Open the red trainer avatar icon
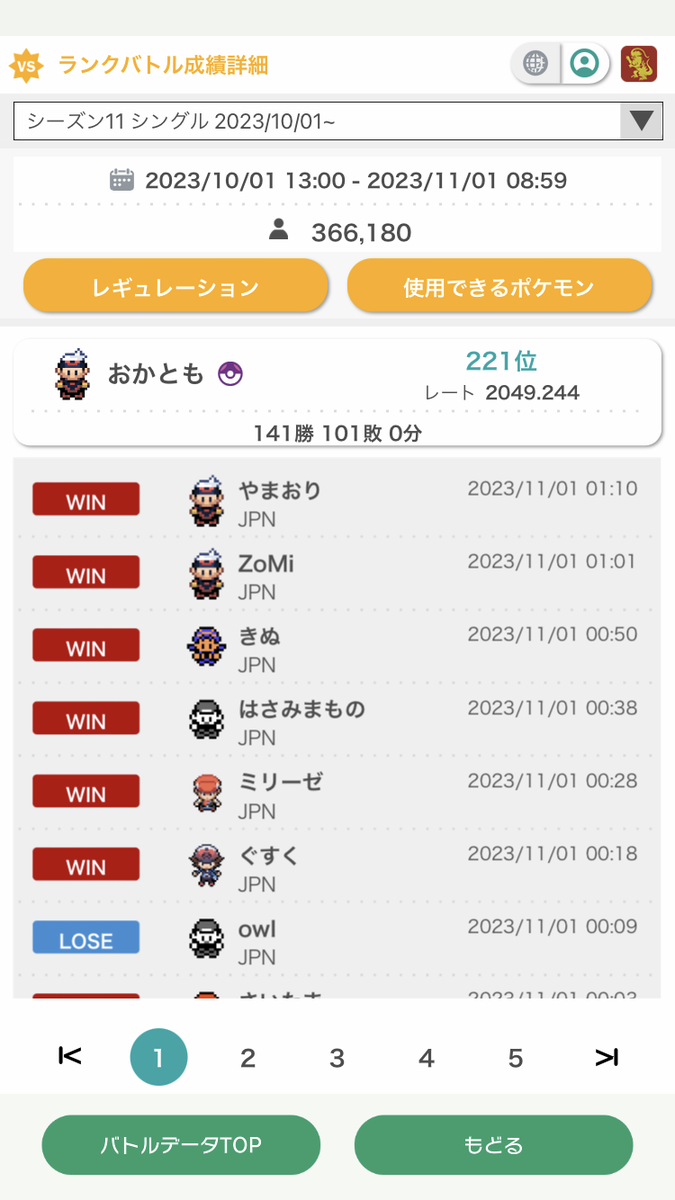 point(638,64)
